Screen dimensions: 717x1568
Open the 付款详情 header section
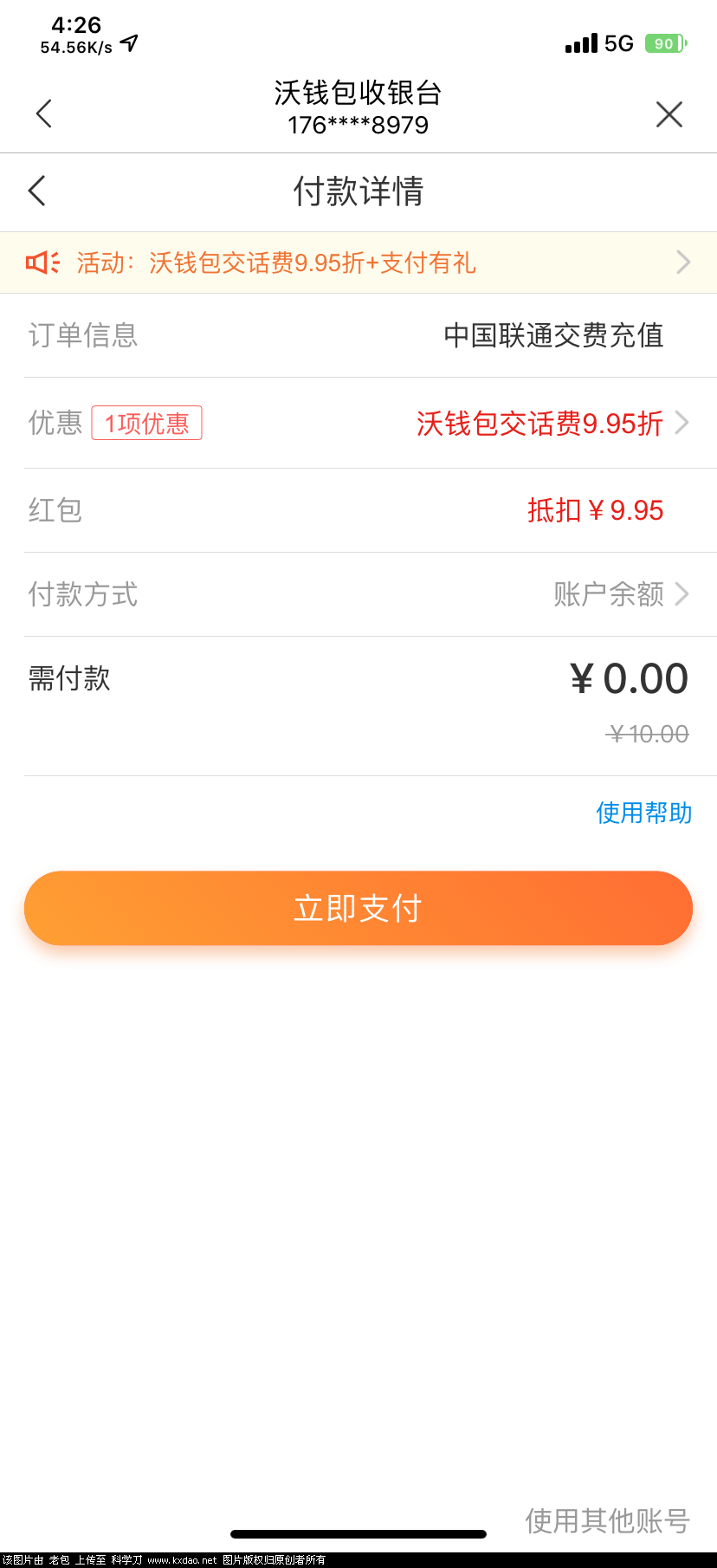[x=358, y=192]
